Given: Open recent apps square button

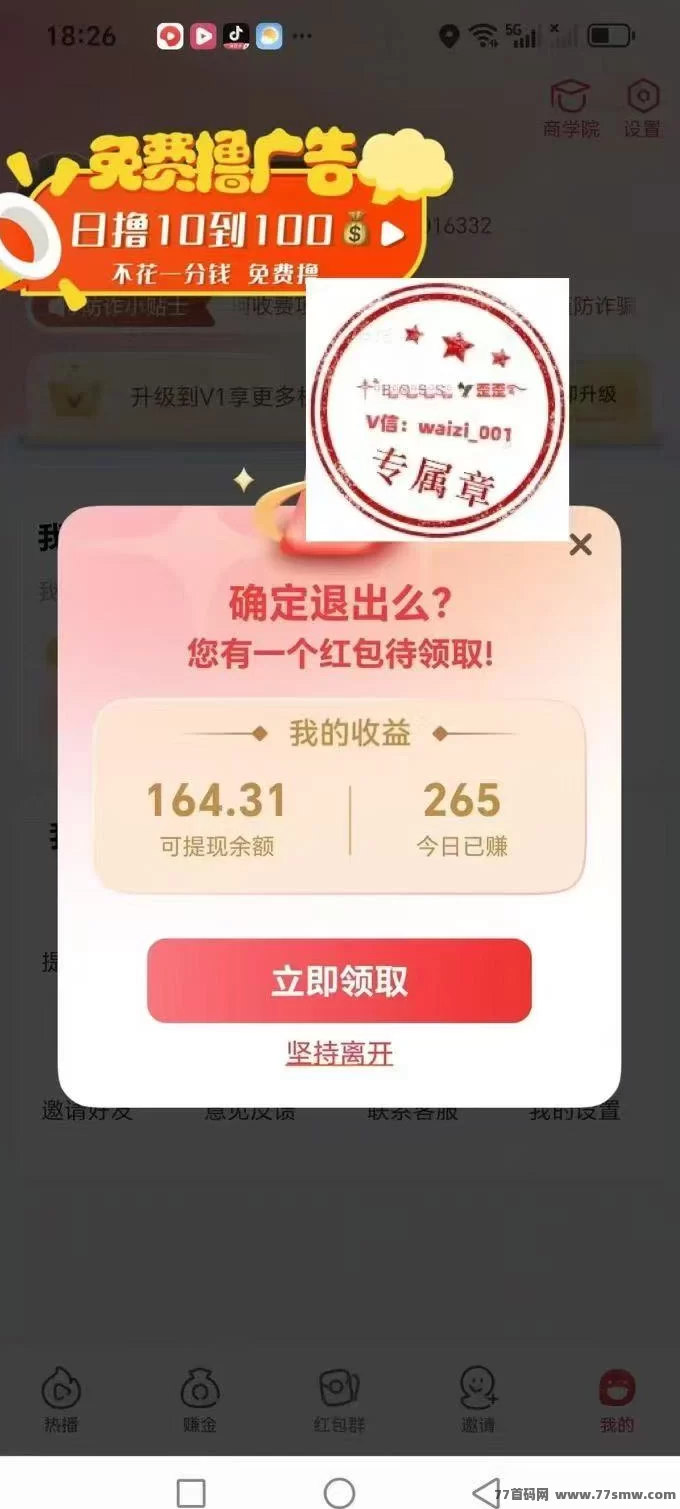Looking at the screenshot, I should pos(191,1493).
